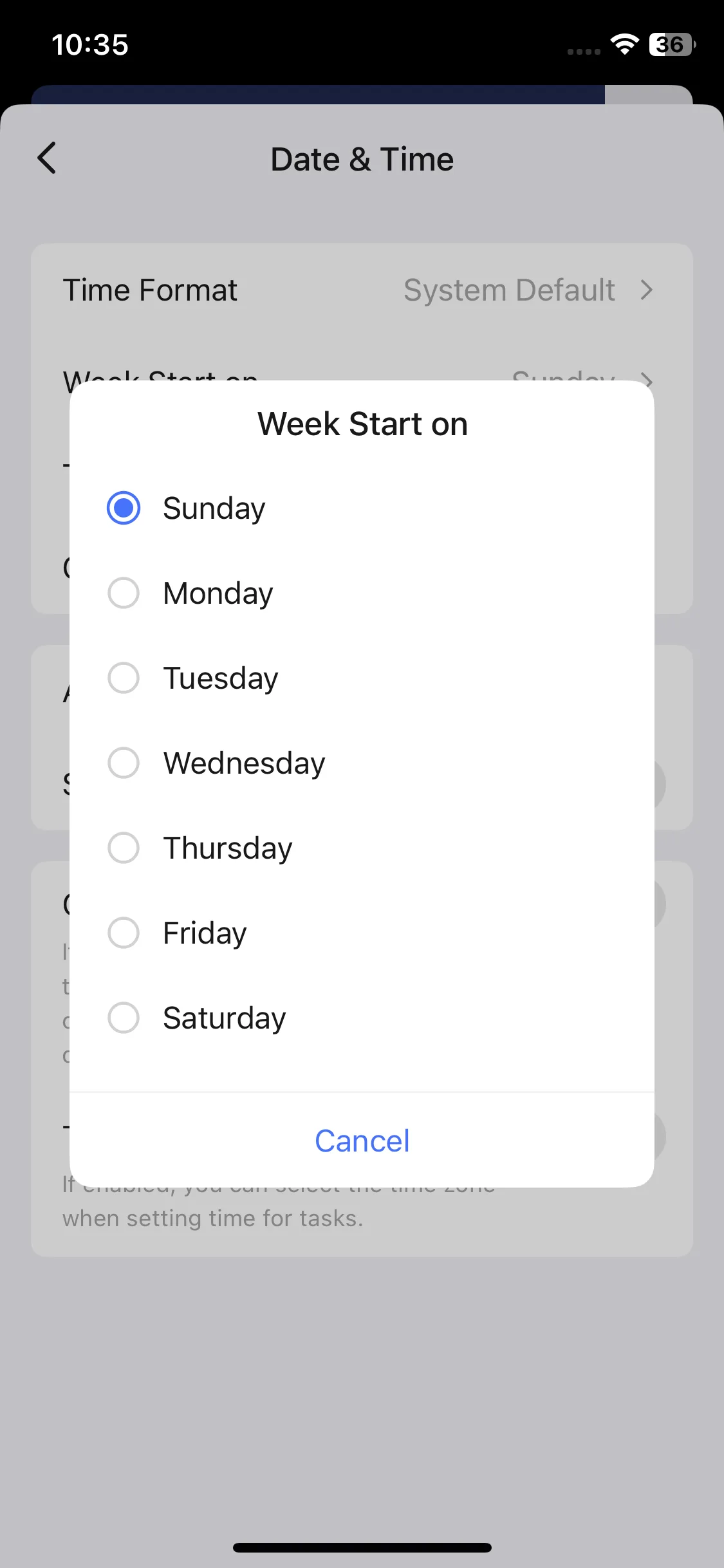Choose Monday as week start
Viewport: 724px width, 1568px height.
tap(124, 593)
